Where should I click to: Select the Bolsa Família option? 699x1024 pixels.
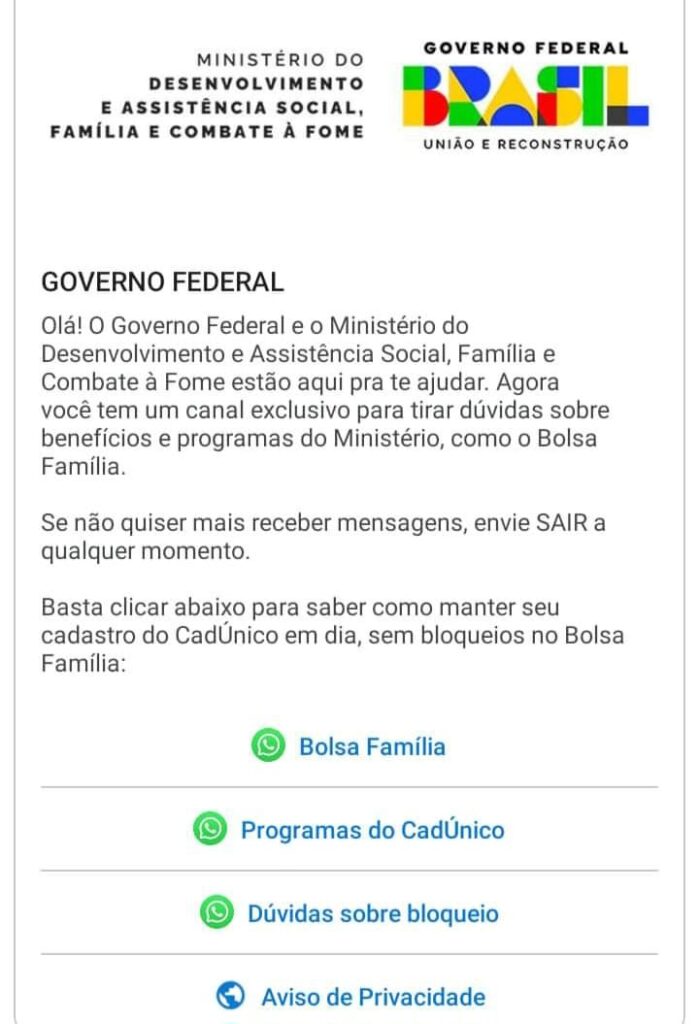tap(349, 746)
